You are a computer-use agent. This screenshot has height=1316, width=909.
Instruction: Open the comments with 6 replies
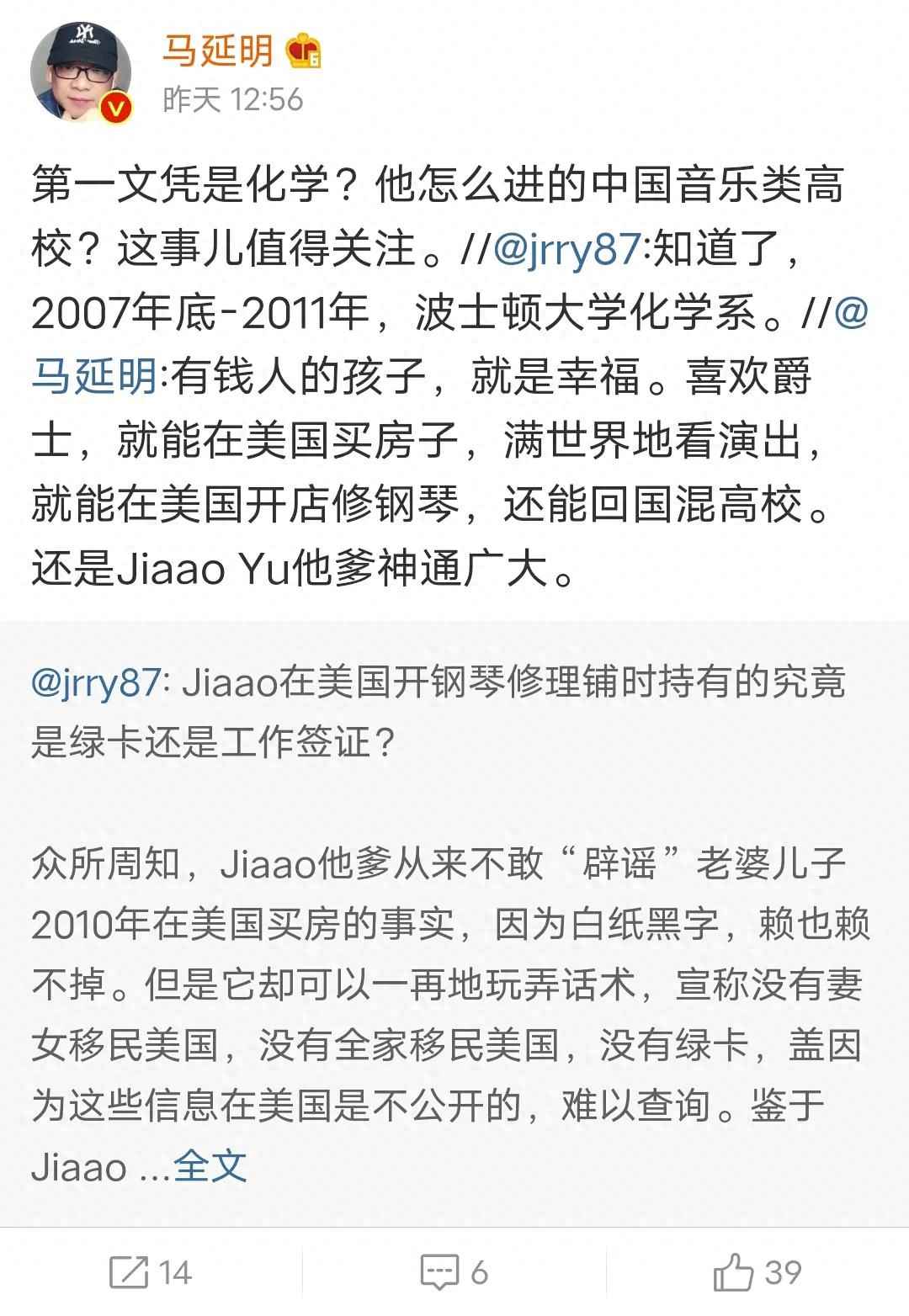point(454,1271)
